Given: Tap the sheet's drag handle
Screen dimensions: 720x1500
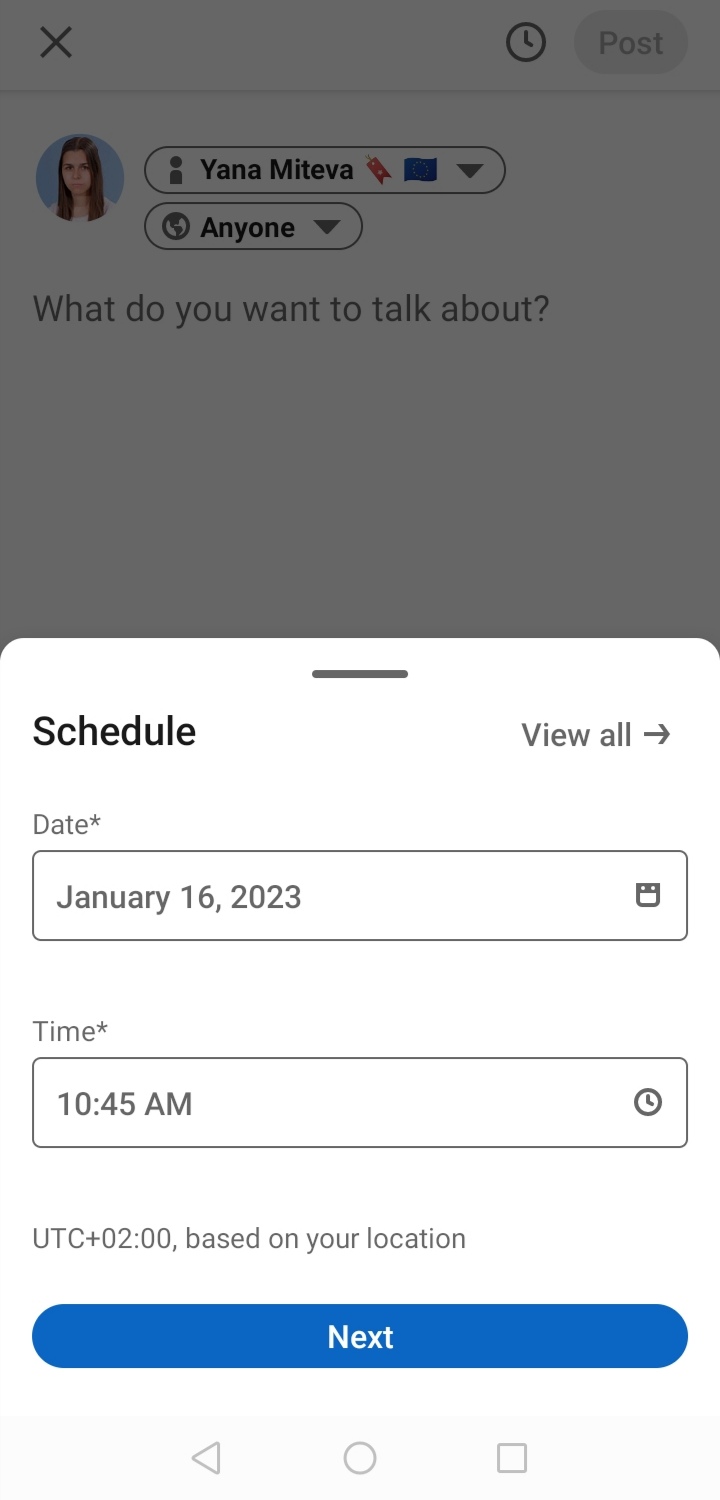Looking at the screenshot, I should coord(360,674).
